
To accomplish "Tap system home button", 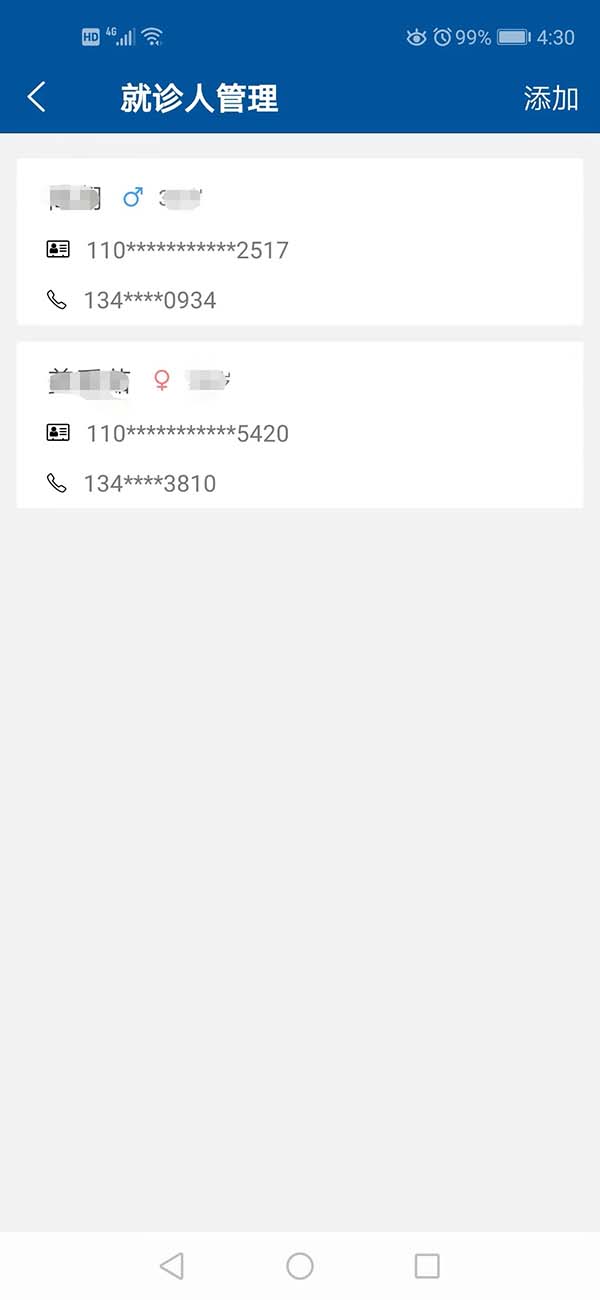I will point(300,1266).
